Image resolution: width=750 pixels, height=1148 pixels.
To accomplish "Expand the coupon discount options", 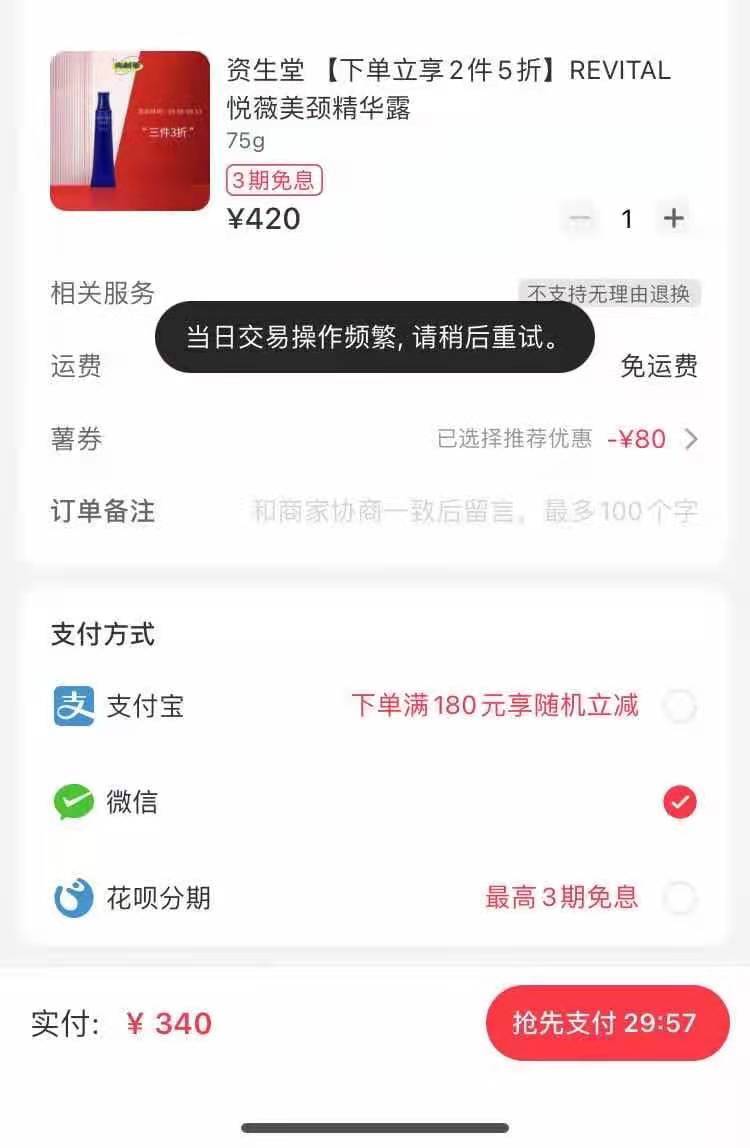I will coord(691,438).
